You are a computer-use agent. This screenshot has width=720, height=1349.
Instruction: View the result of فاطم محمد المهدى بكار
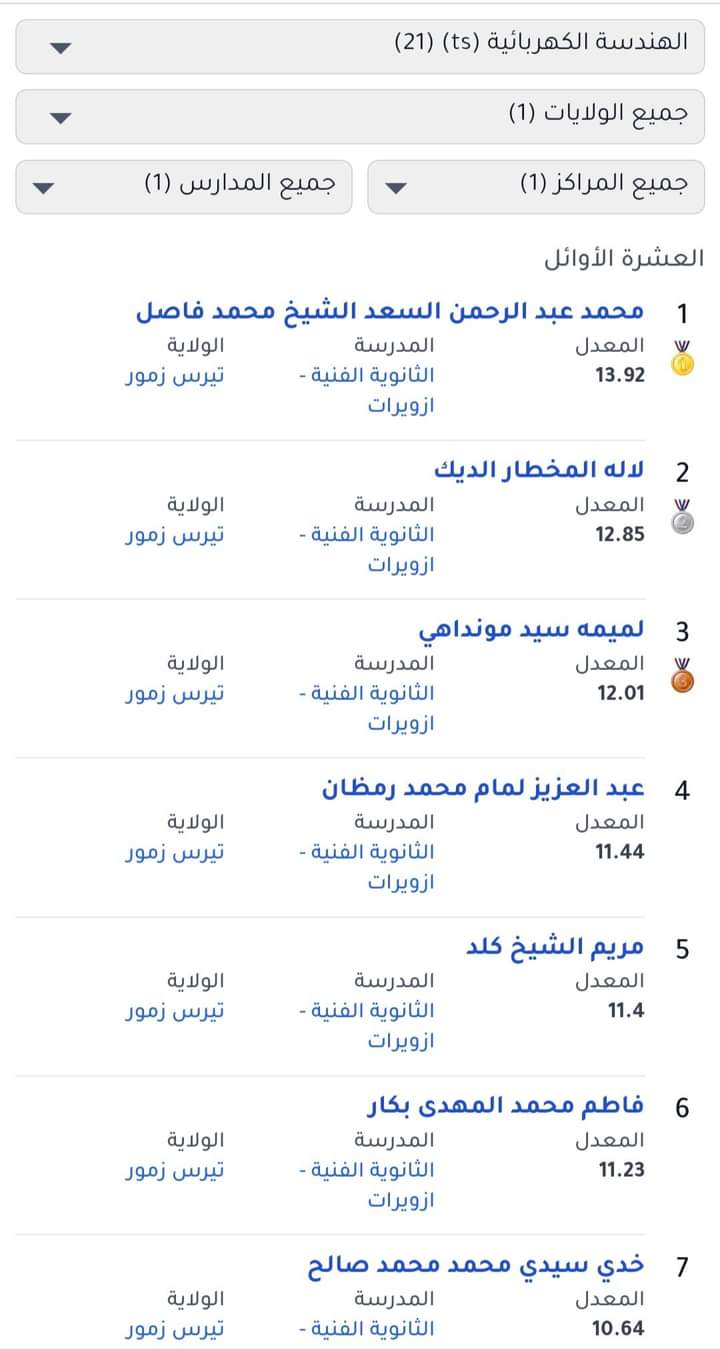coord(506,1108)
